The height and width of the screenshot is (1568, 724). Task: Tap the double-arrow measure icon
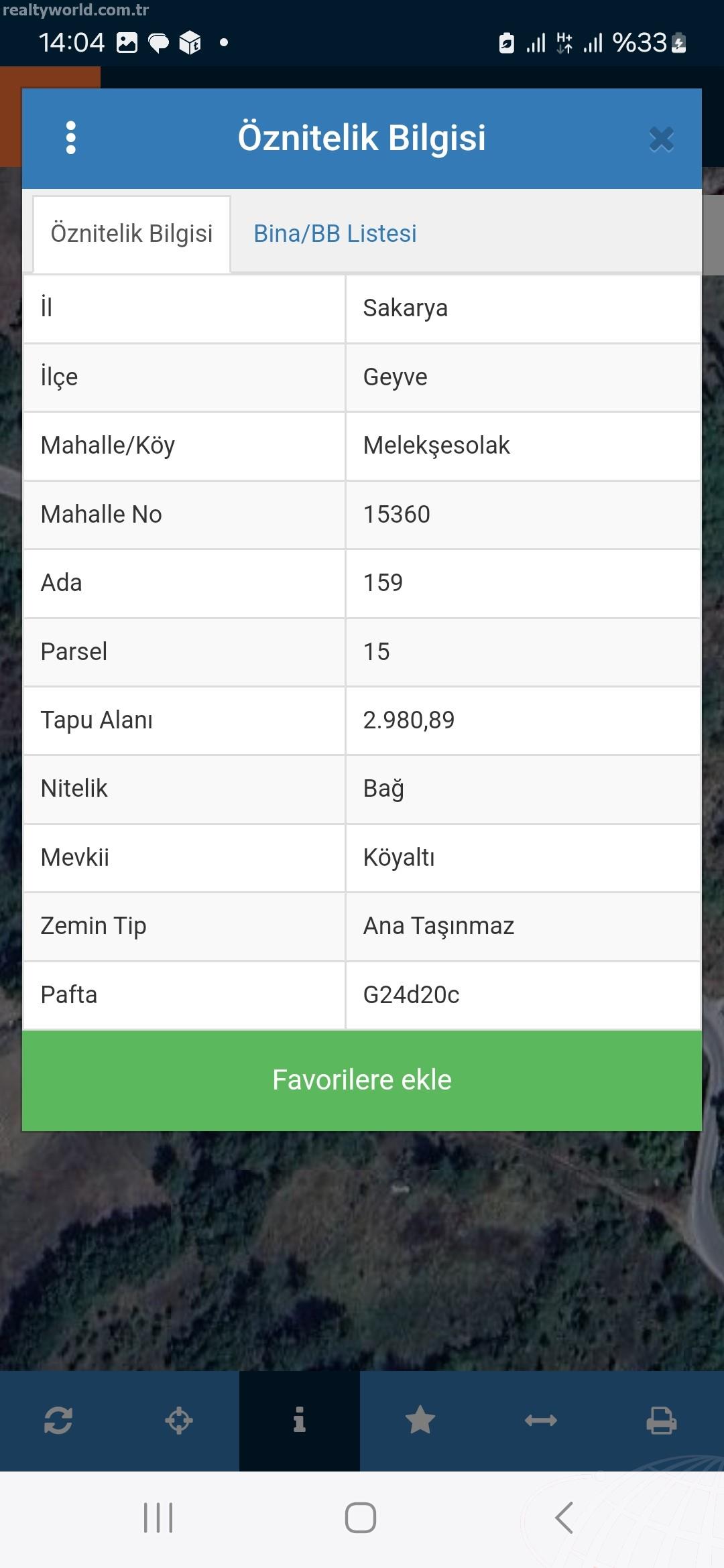pyautogui.click(x=541, y=1421)
